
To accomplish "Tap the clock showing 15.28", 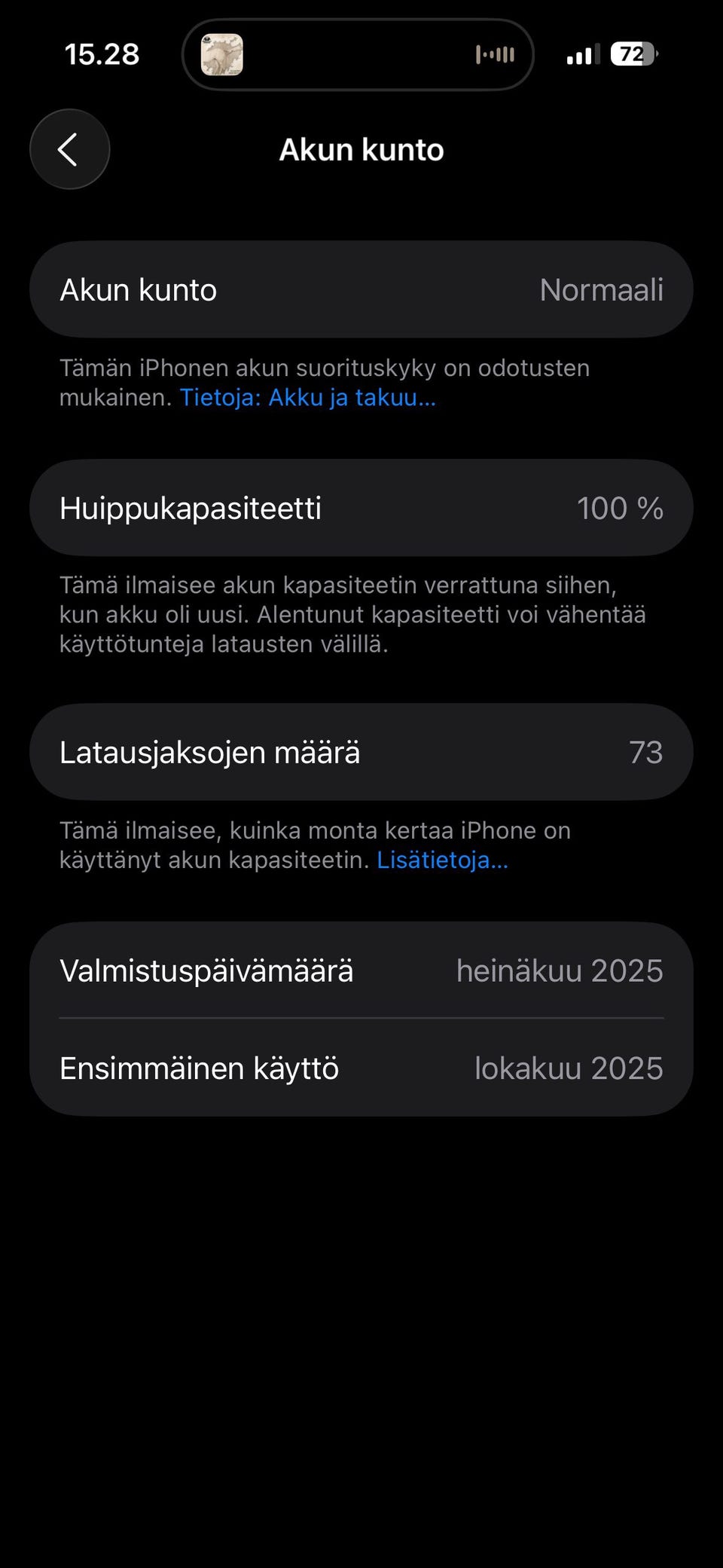I will tap(102, 53).
